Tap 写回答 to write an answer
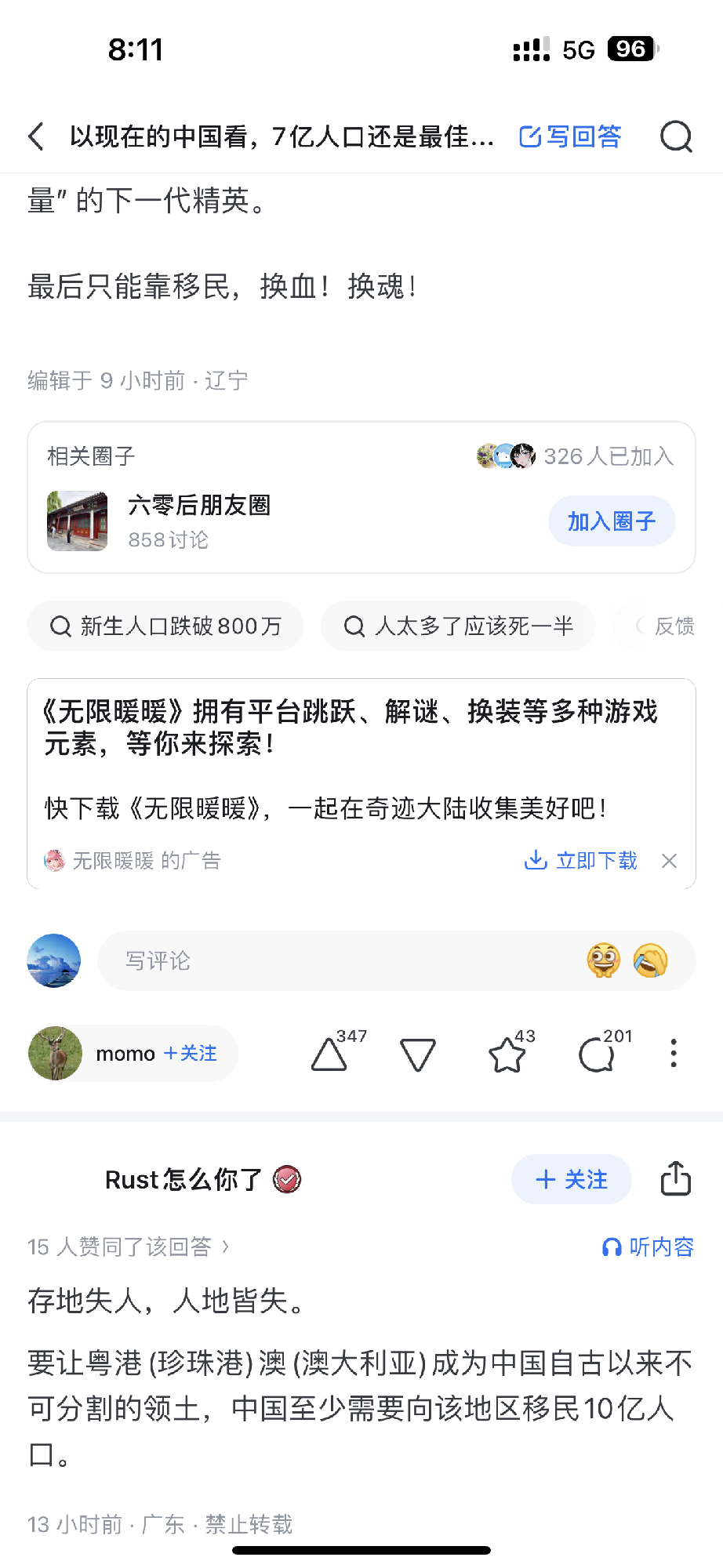The width and height of the screenshot is (723, 1568). (571, 136)
